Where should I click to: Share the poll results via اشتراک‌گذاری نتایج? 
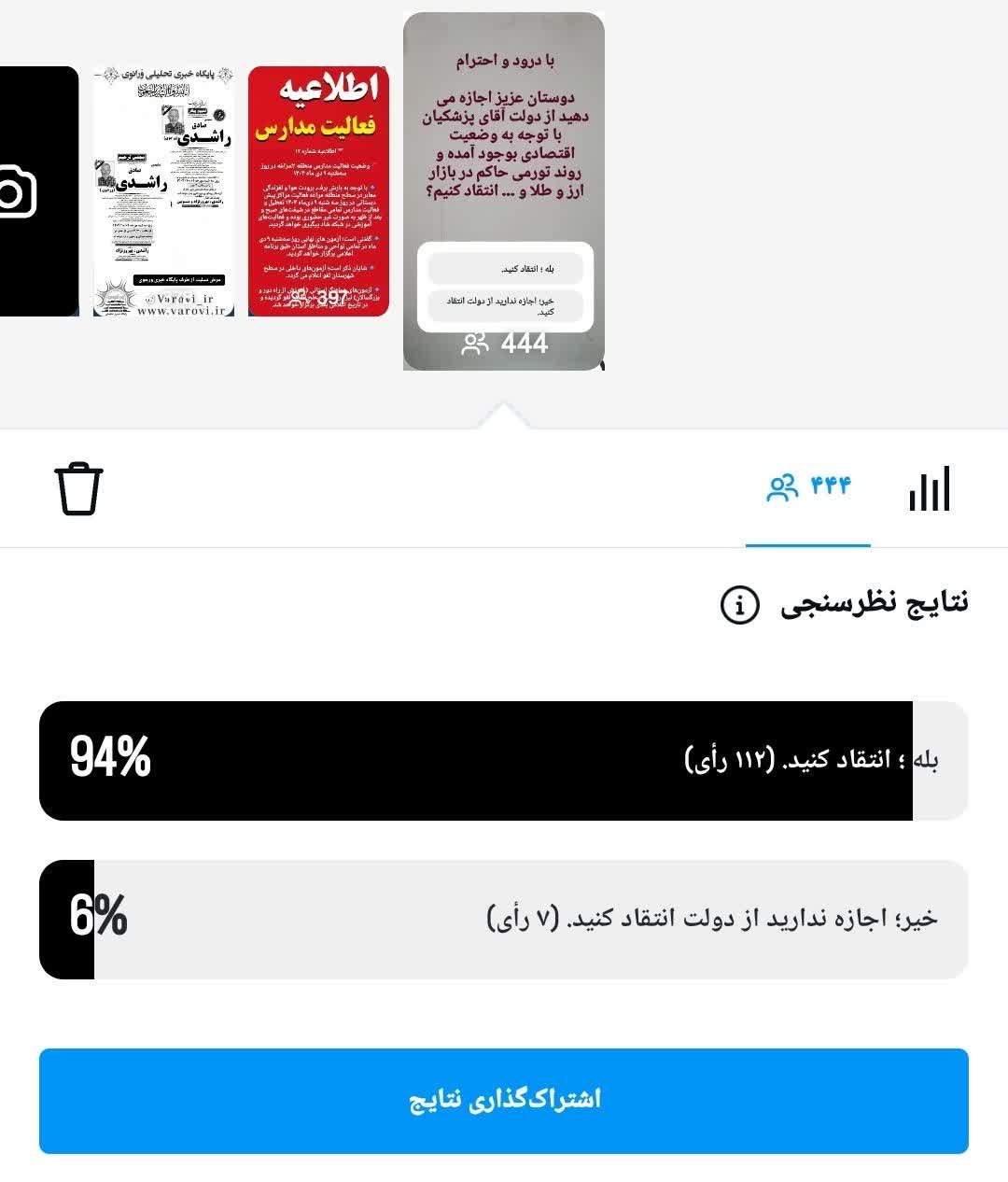click(x=504, y=1101)
